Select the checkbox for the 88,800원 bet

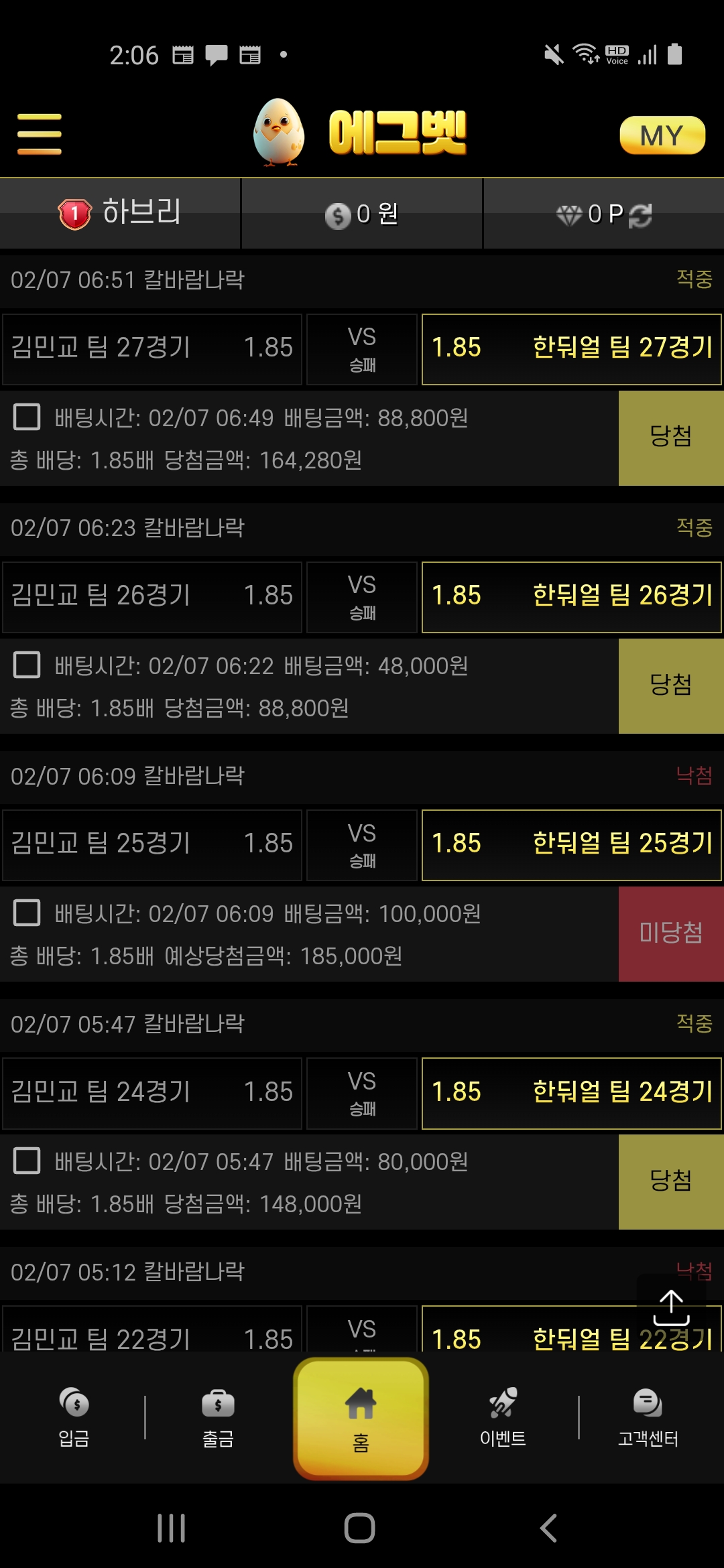click(x=27, y=417)
